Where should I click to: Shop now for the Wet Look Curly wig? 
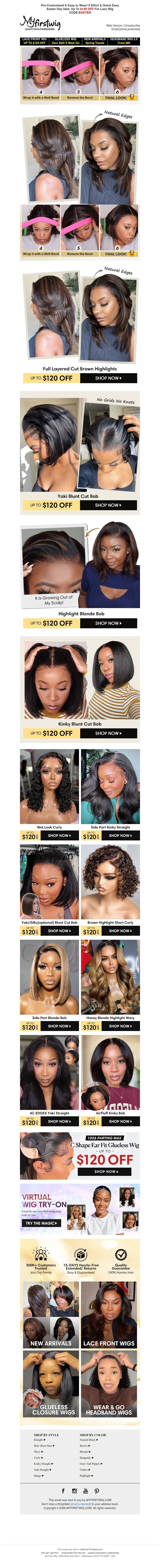pos(59,836)
